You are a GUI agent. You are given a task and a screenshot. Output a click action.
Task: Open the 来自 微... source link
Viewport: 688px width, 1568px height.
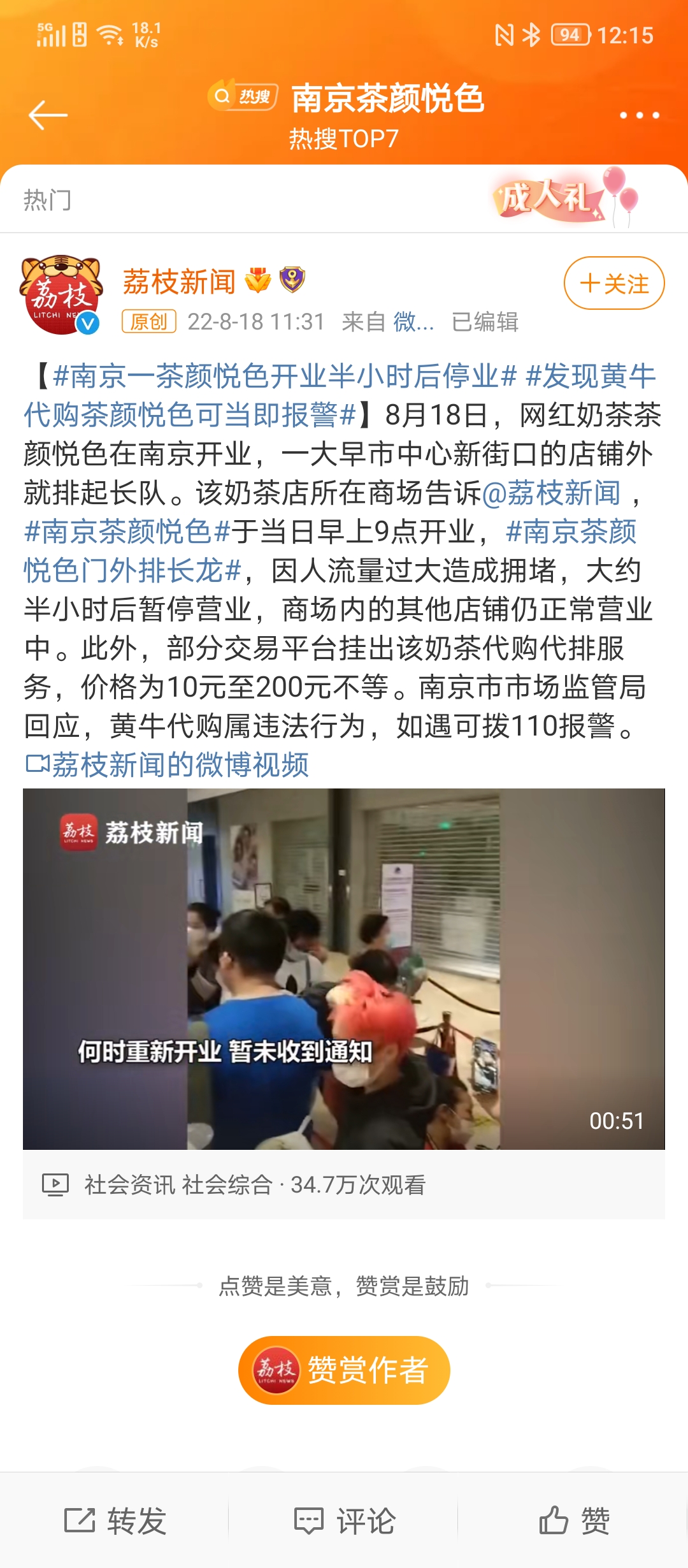[x=388, y=322]
